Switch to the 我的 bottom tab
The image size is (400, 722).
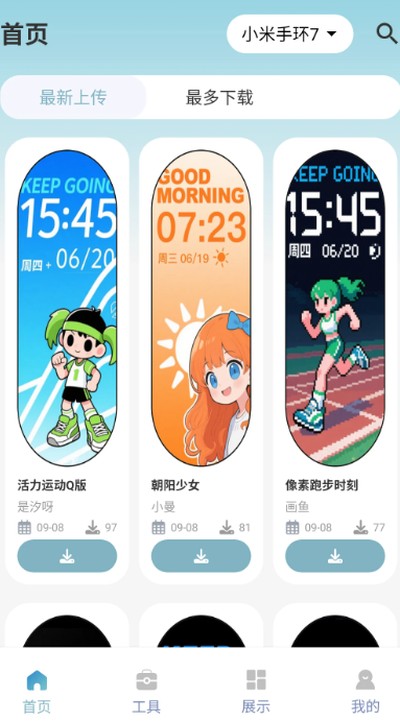(365, 691)
